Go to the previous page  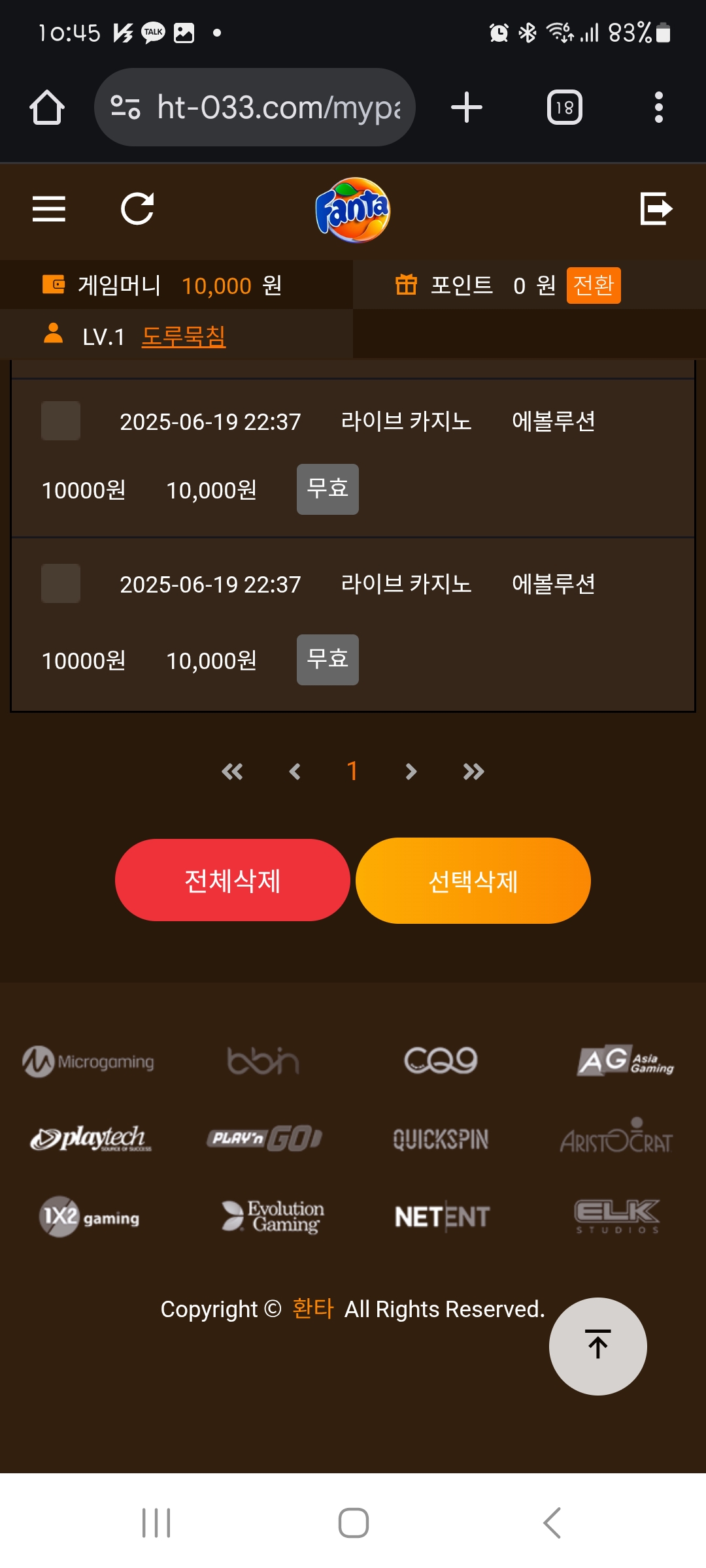(295, 772)
